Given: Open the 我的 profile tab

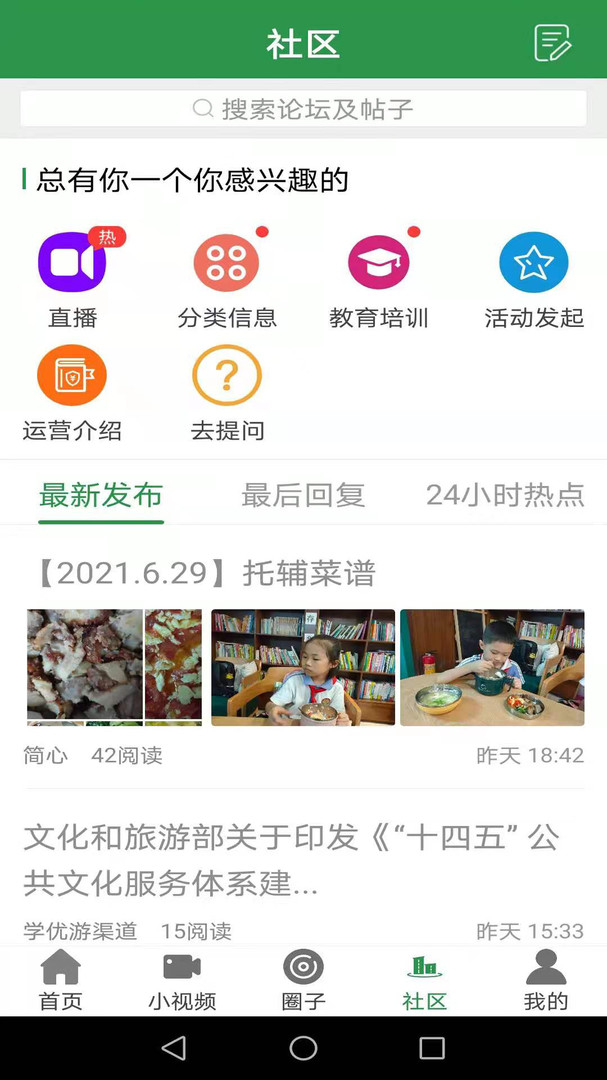Looking at the screenshot, I should [546, 980].
